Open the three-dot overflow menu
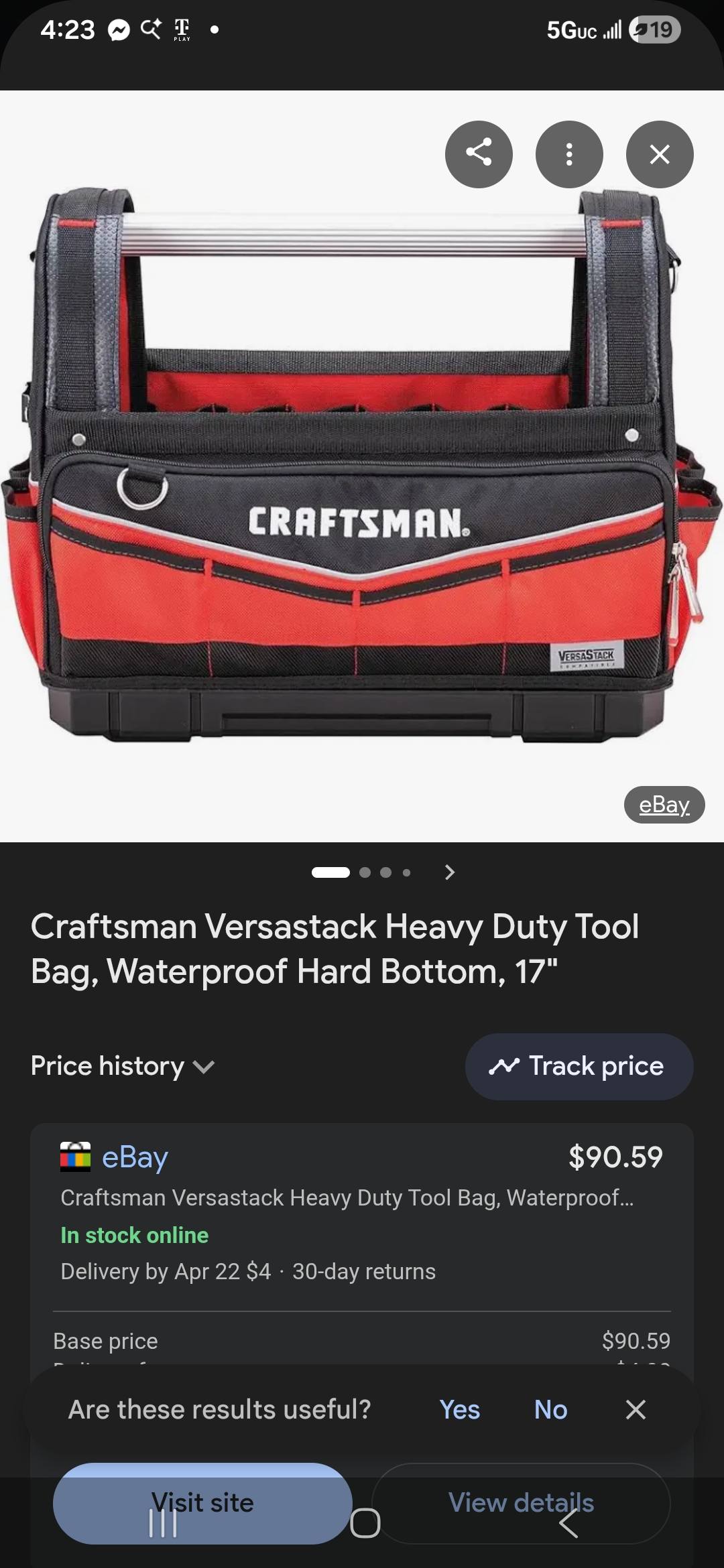The height and width of the screenshot is (1568, 724). point(569,154)
